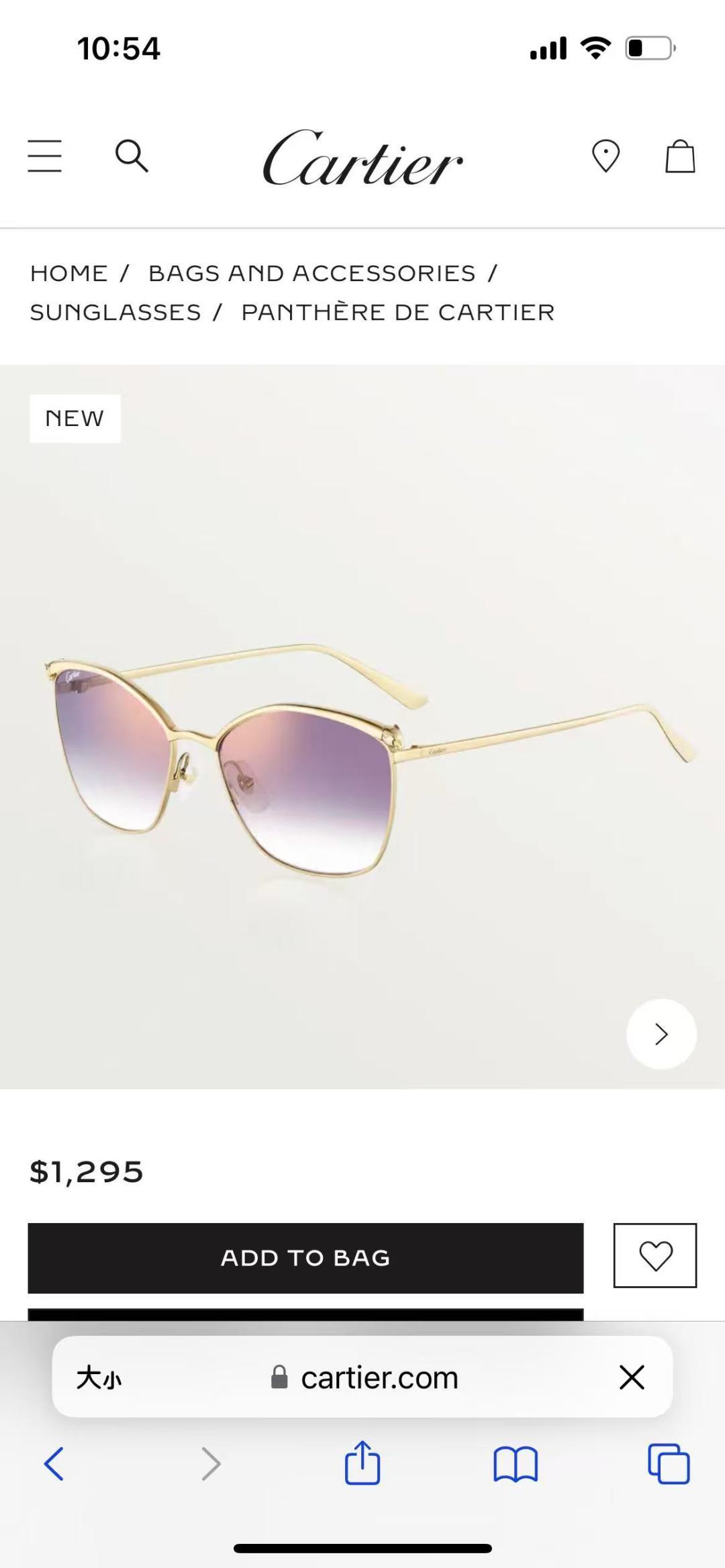Share this page
Viewport: 725px width, 1568px height.
point(362,1463)
